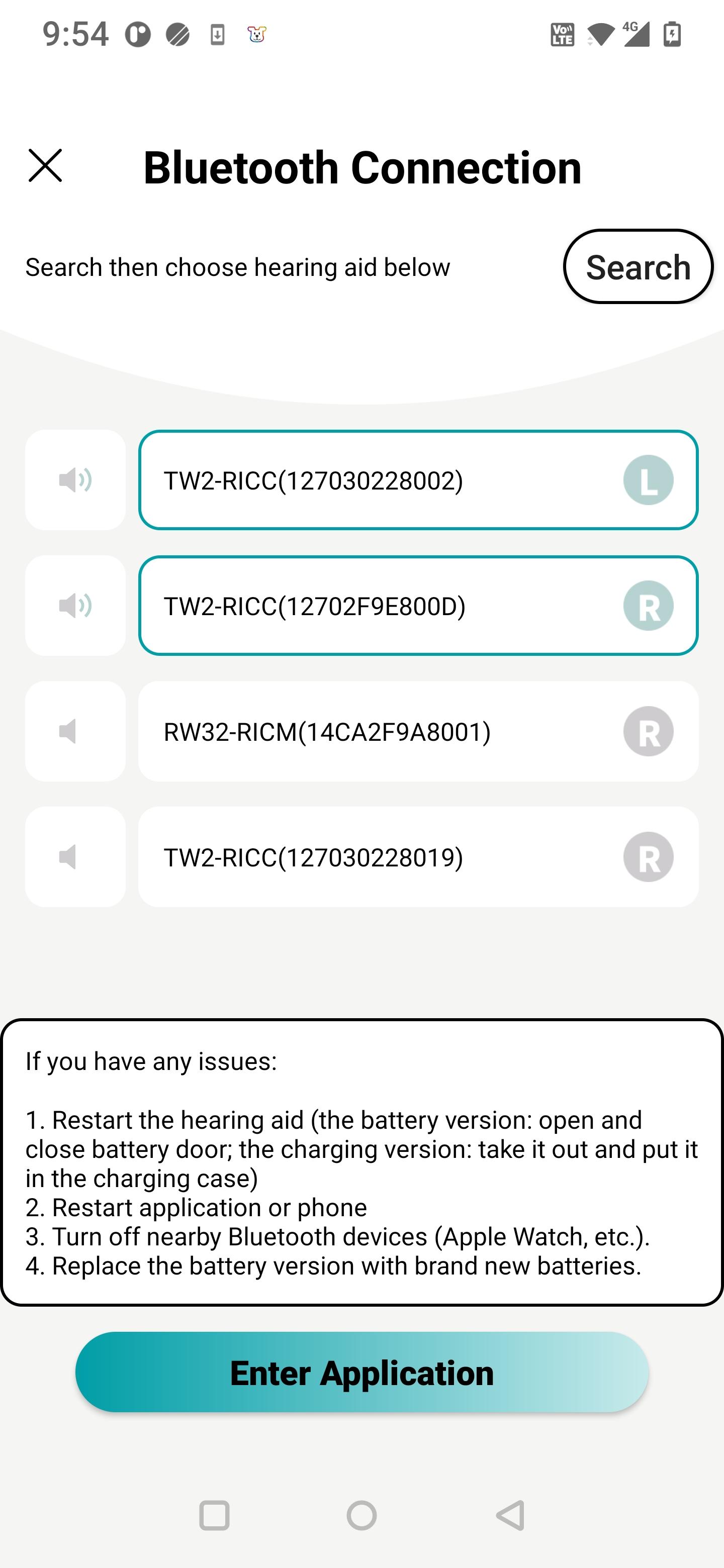Choose device TW2-RICC(127030228019)
The height and width of the screenshot is (1568, 724).
click(x=418, y=857)
